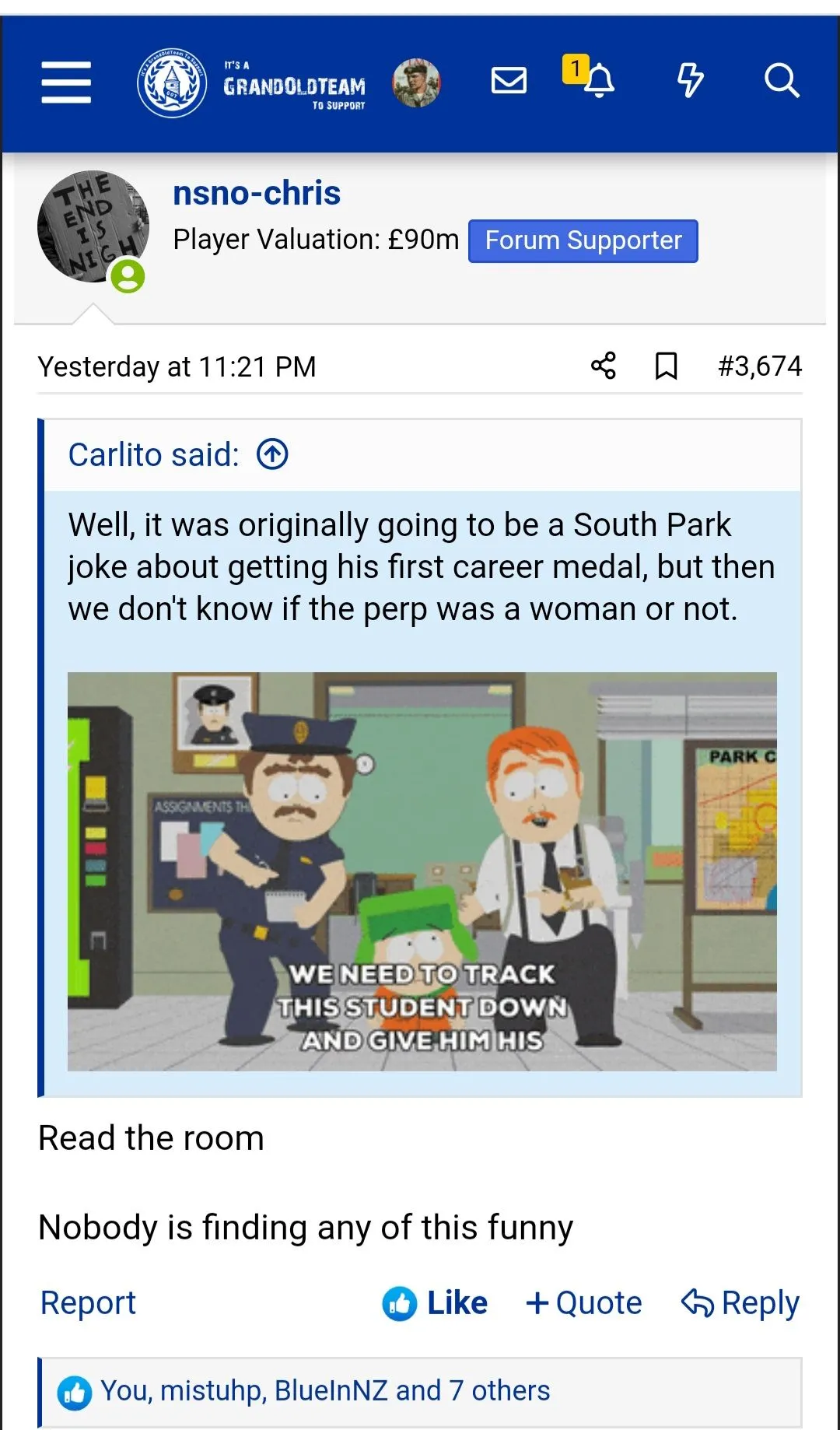Open nsno-chris username link
Image resolution: width=840 pixels, height=1430 pixels.
pos(257,193)
